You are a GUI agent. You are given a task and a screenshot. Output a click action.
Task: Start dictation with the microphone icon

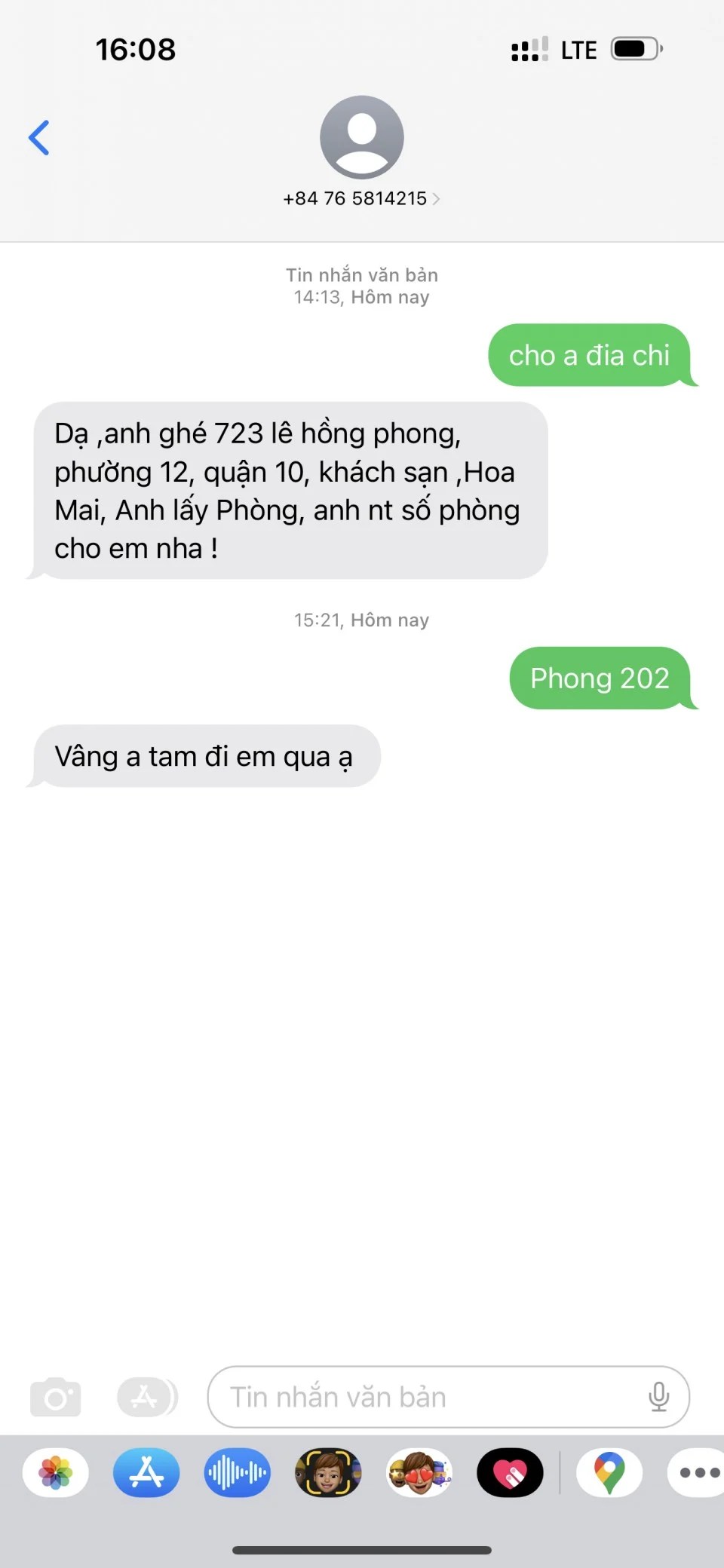(x=658, y=1397)
